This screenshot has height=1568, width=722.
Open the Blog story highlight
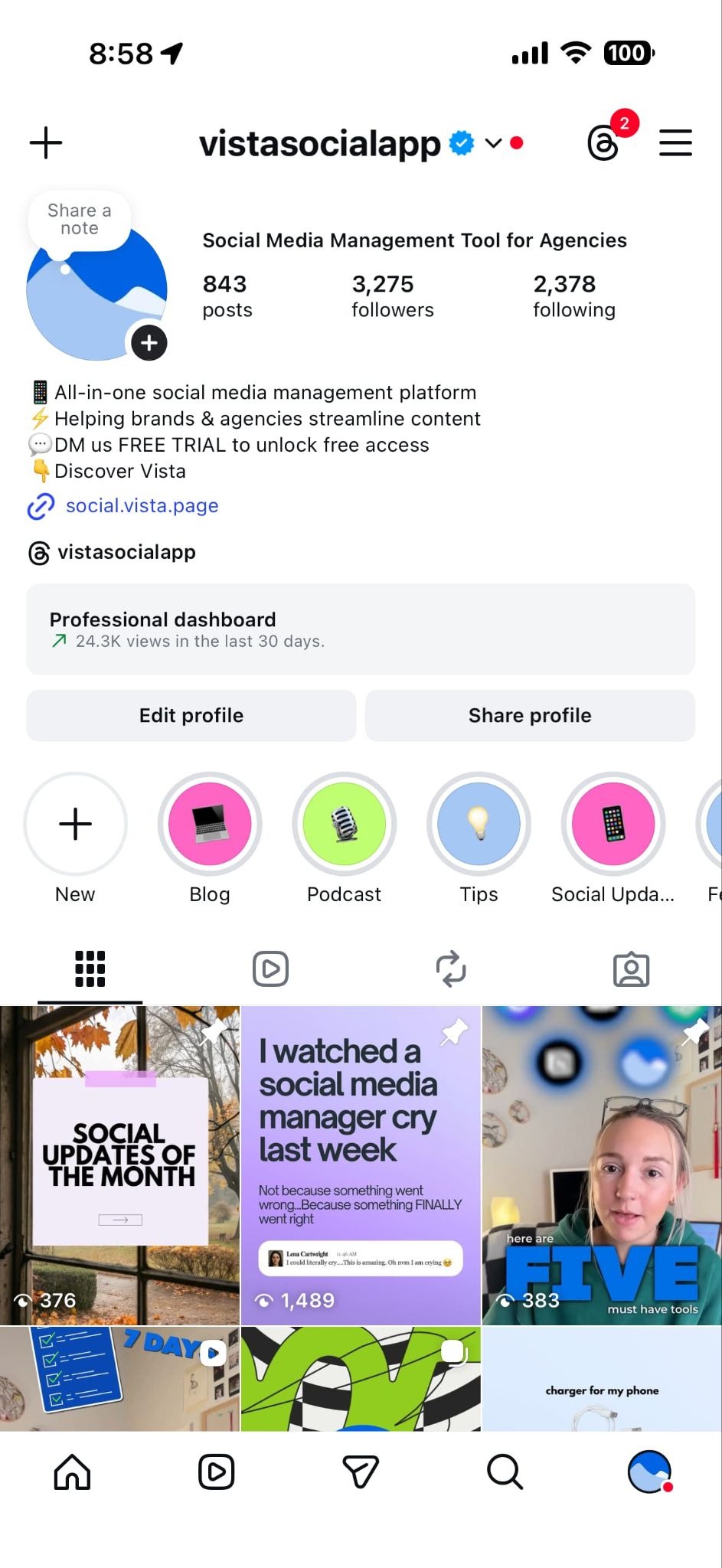(210, 824)
